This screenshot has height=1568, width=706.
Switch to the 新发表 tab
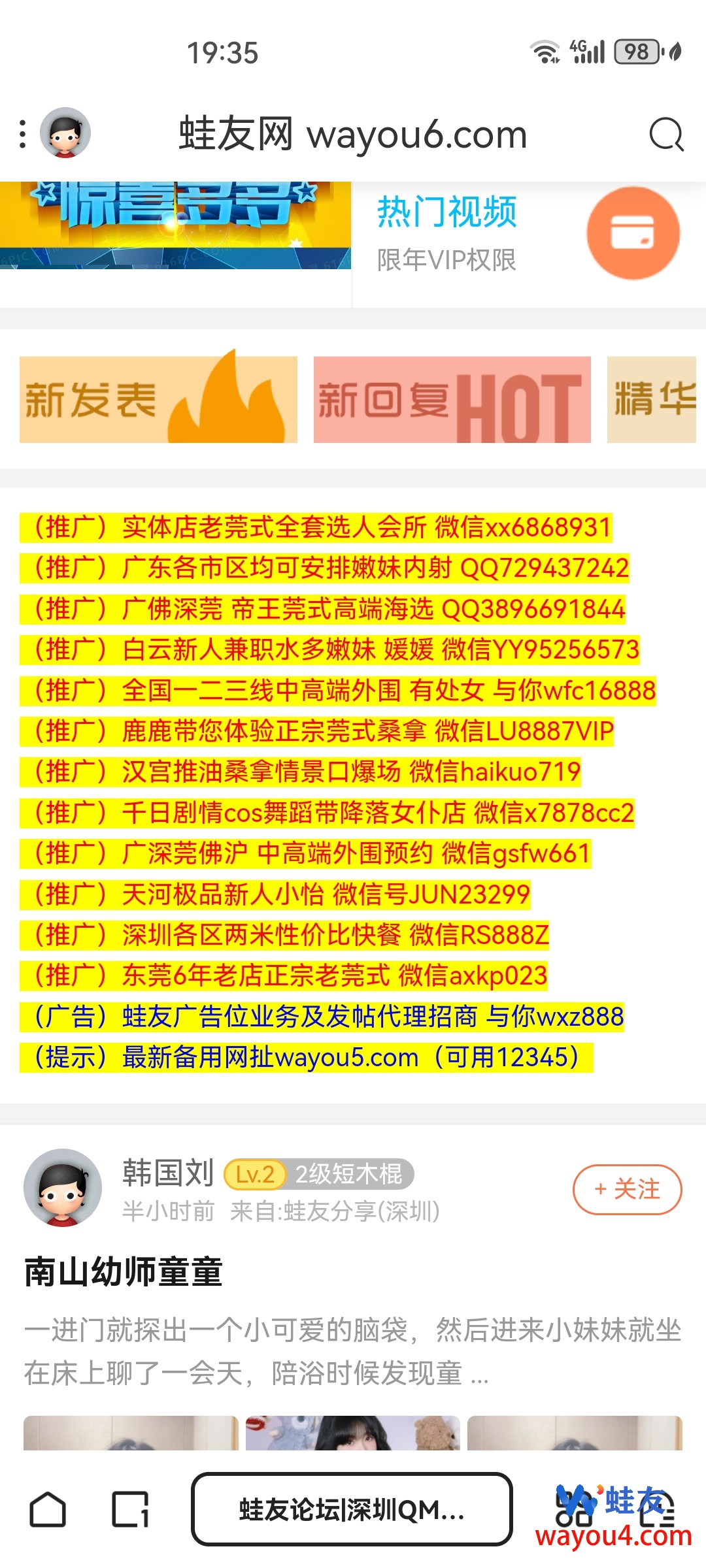(x=158, y=400)
